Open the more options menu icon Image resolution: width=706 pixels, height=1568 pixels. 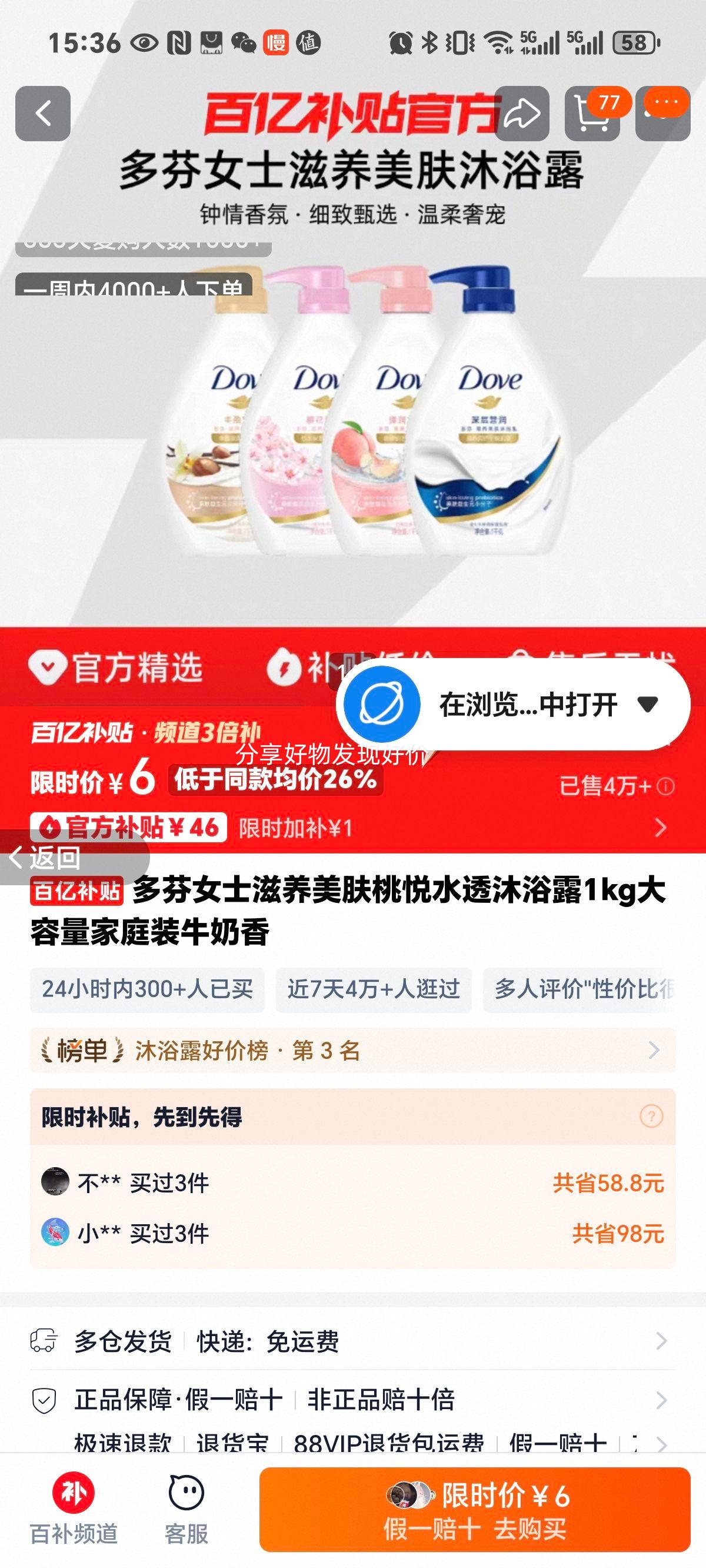pos(665,112)
